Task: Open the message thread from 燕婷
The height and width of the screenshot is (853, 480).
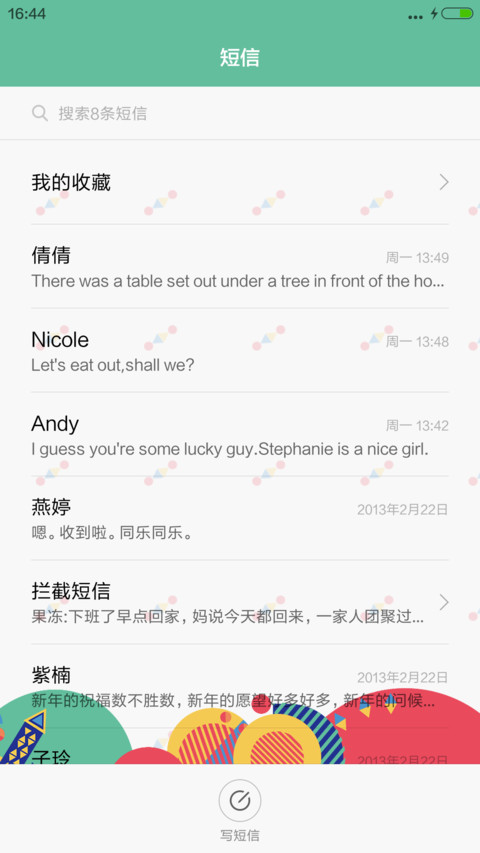Action: click(x=240, y=518)
